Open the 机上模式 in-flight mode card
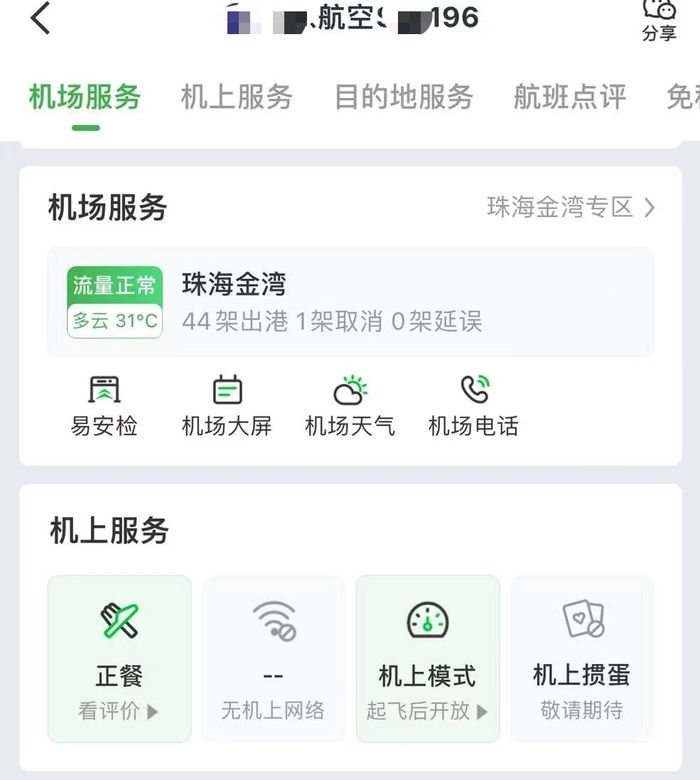This screenshot has height=780, width=700. (x=427, y=659)
